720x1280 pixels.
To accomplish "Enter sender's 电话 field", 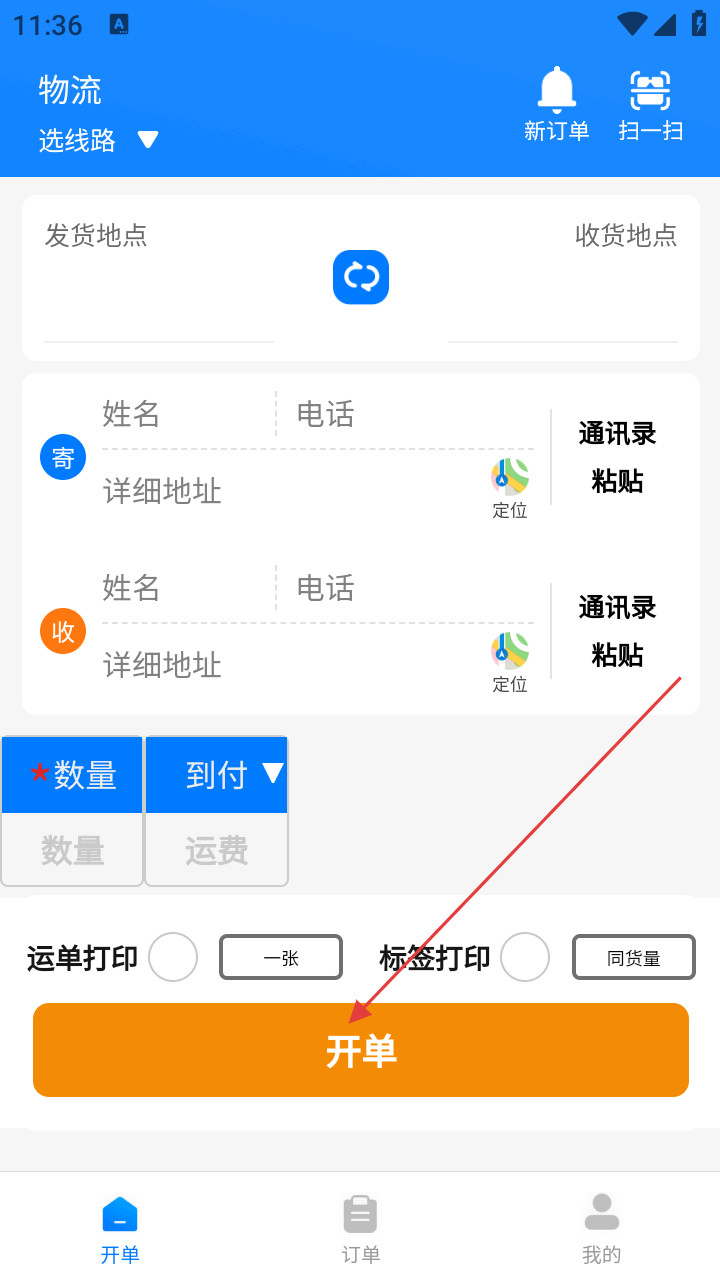I will (x=412, y=414).
